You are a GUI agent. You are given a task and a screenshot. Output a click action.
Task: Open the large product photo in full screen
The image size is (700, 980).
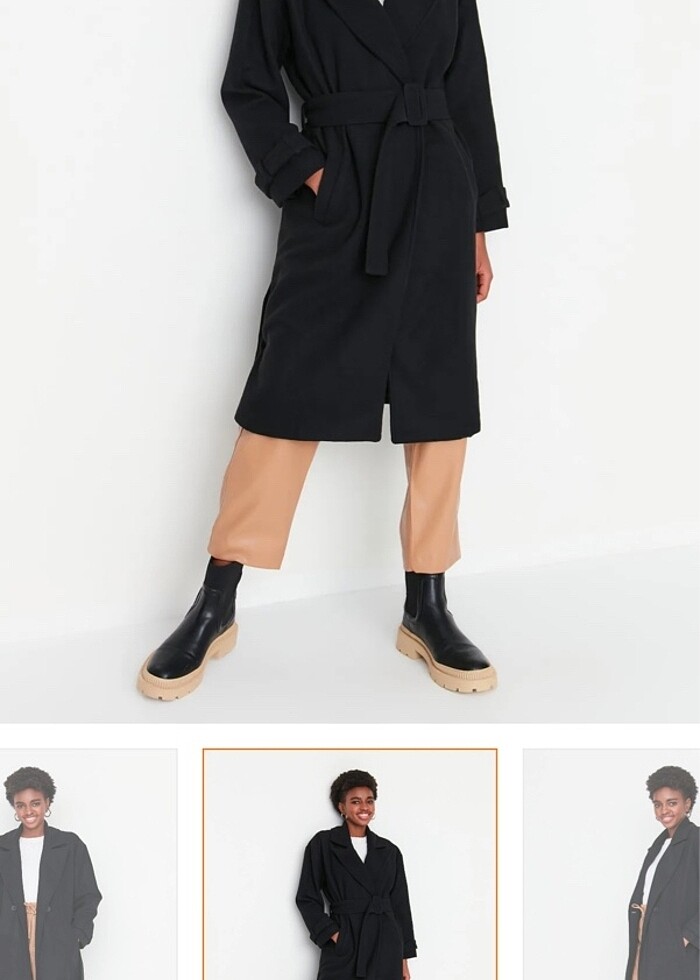(350, 360)
